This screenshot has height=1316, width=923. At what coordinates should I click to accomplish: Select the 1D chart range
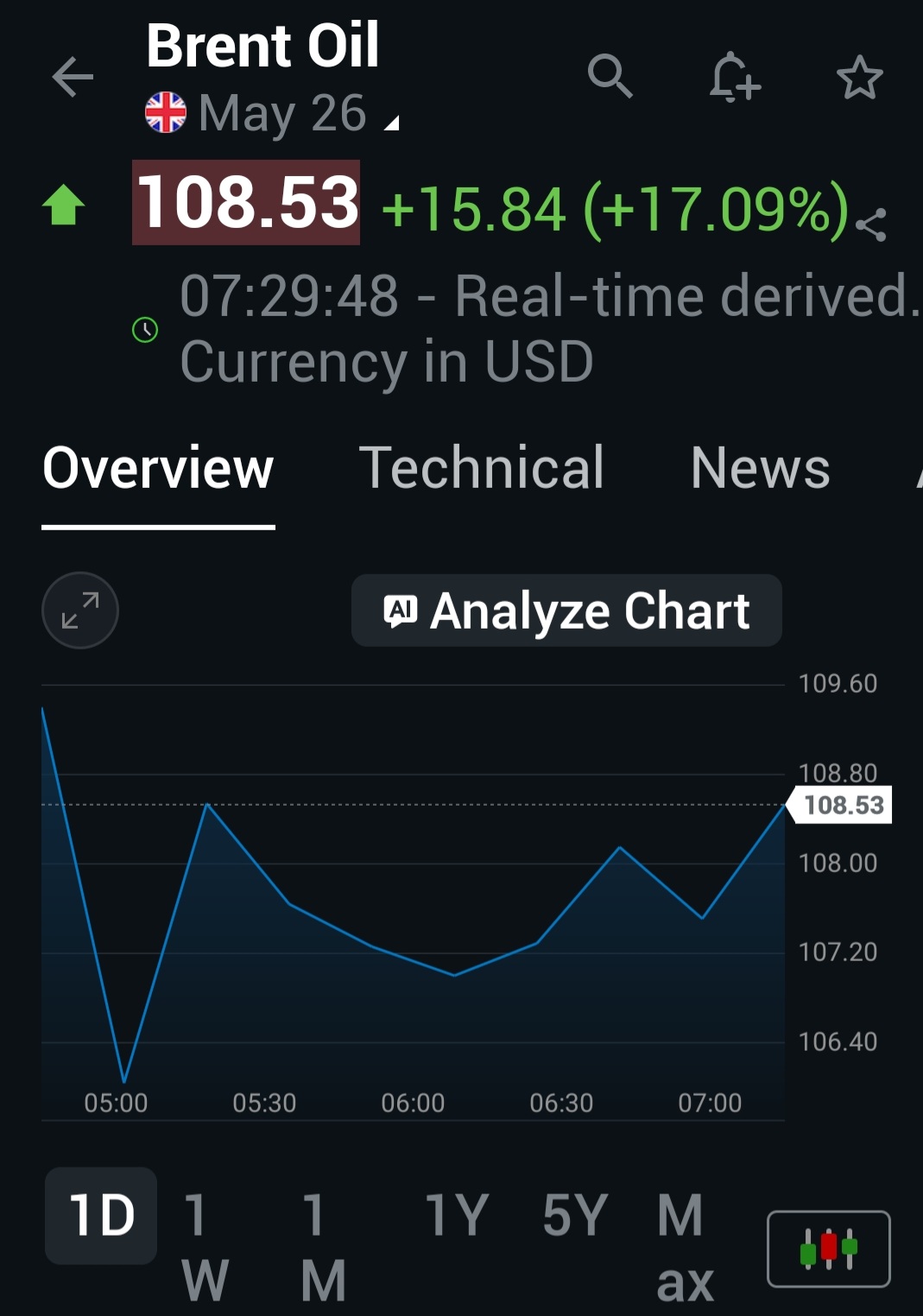coord(101,1216)
